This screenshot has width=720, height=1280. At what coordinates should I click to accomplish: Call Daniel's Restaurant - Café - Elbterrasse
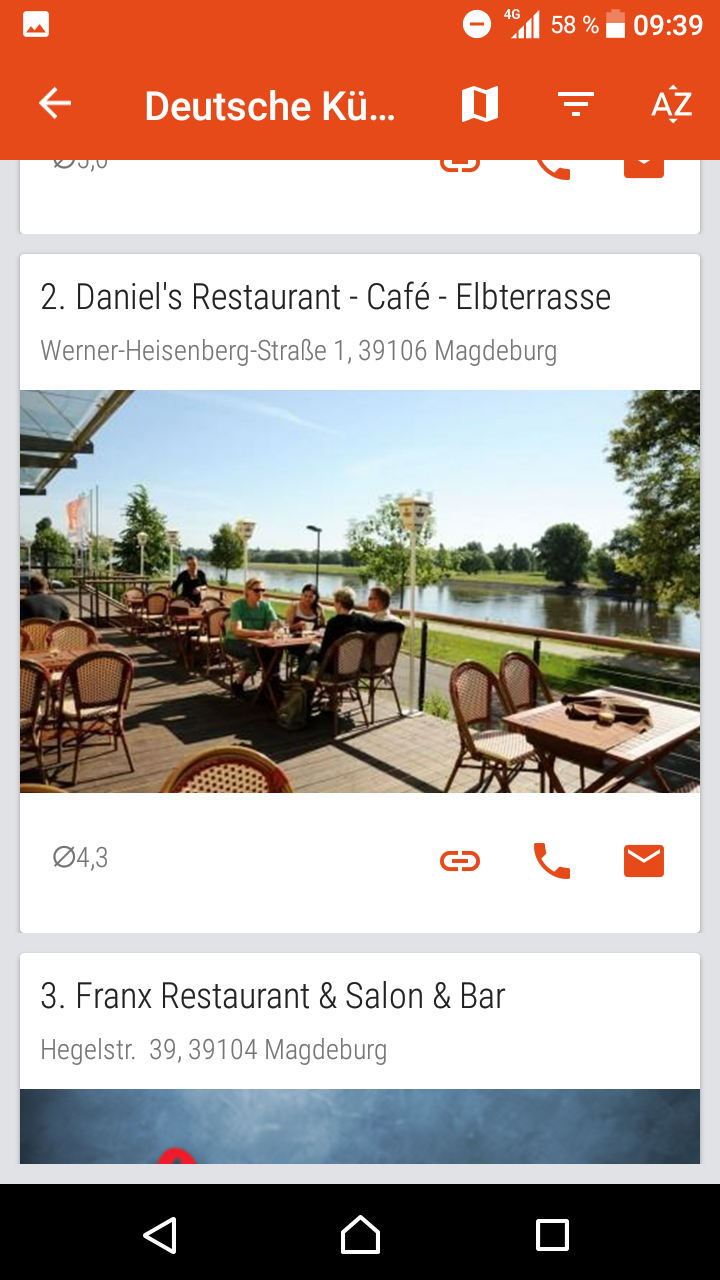click(x=551, y=860)
